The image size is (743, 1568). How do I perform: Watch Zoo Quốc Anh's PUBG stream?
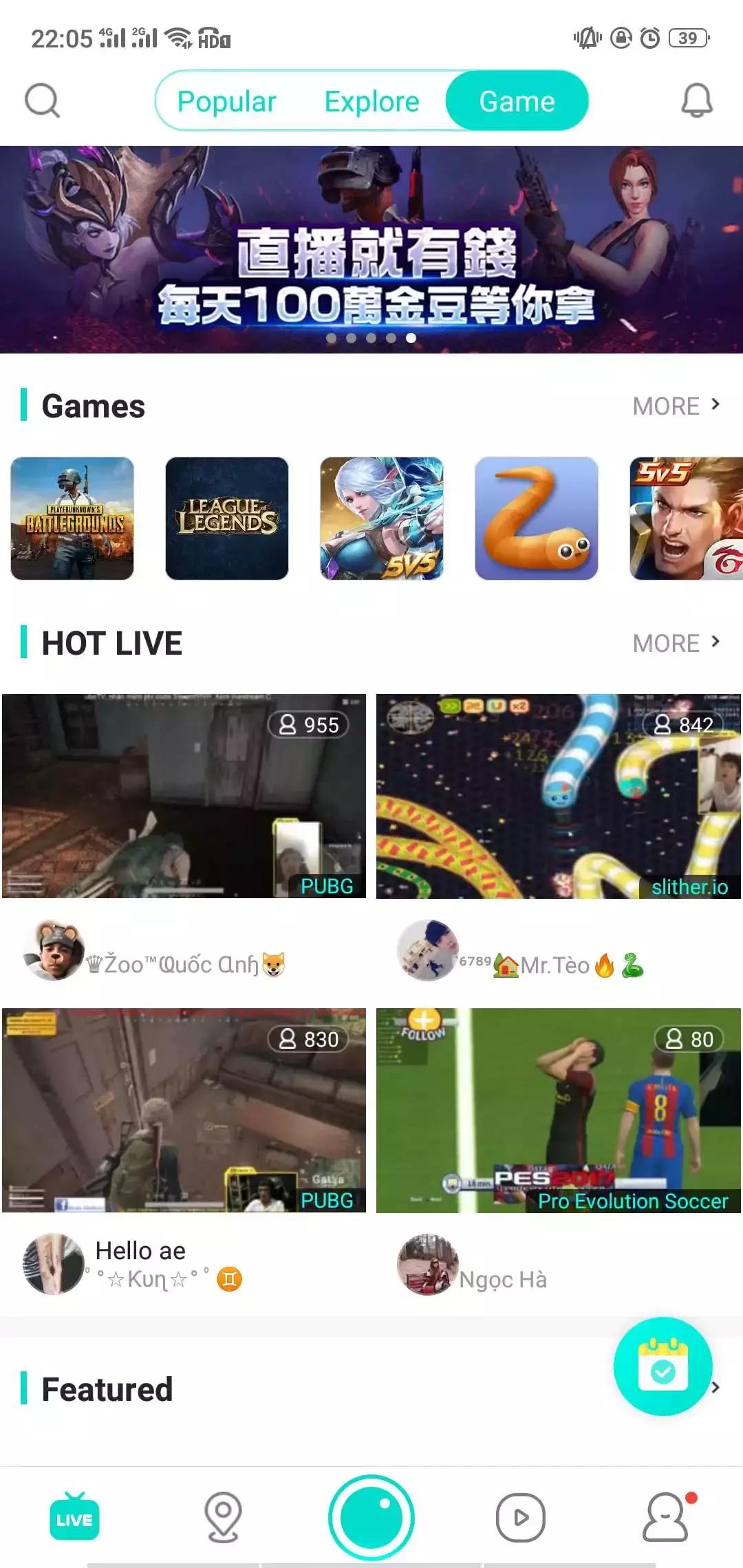pos(184,796)
